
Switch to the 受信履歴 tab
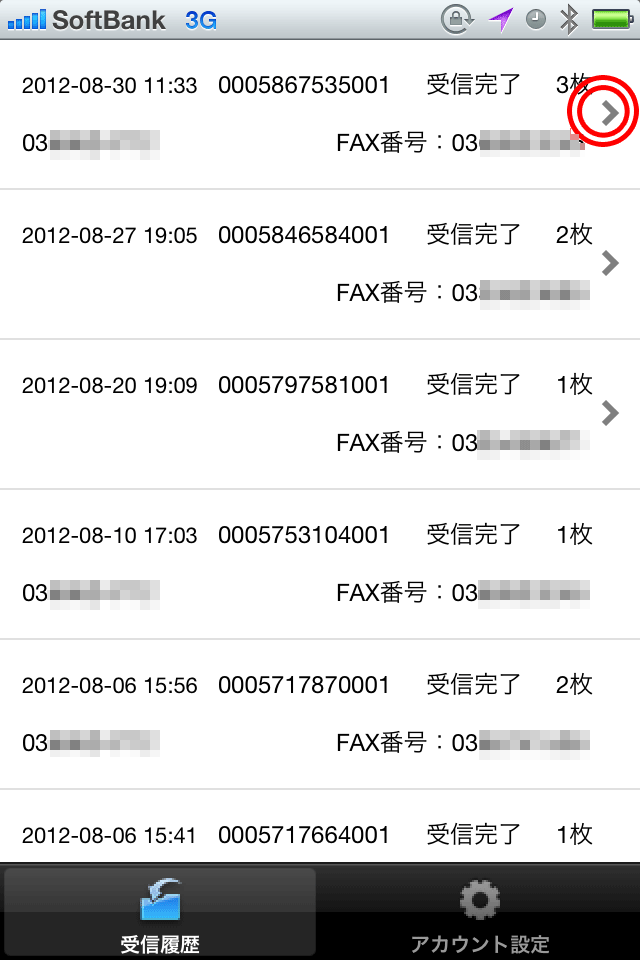coord(160,912)
